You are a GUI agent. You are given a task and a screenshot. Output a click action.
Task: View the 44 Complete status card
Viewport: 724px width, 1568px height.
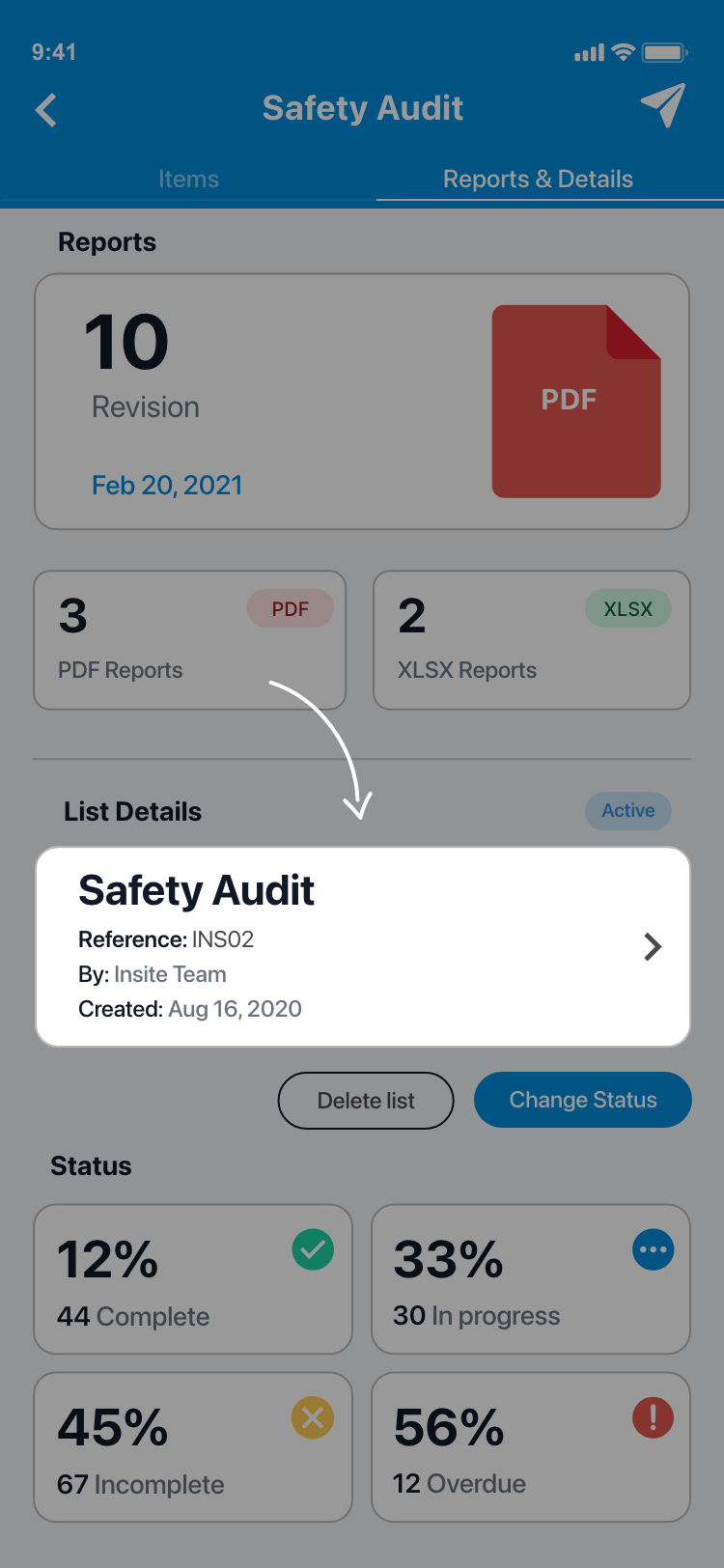coord(193,1278)
